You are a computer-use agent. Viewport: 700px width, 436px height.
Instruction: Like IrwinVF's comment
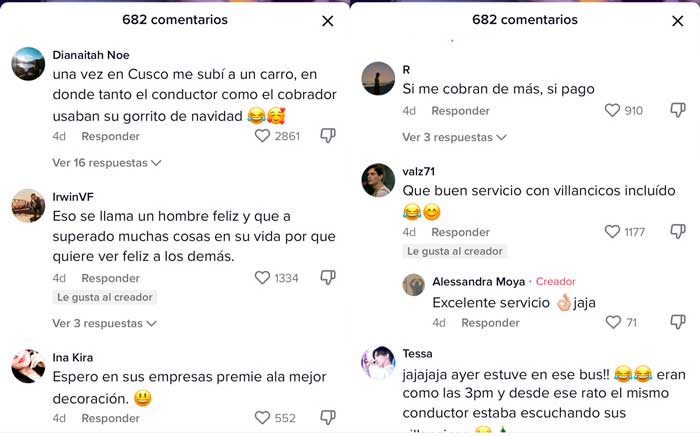[x=263, y=278]
